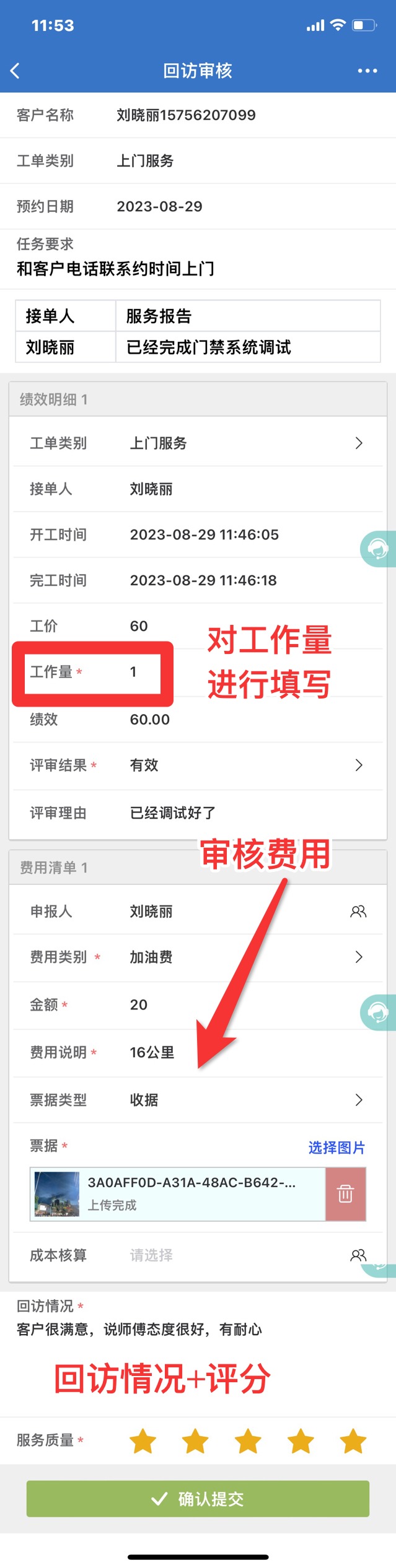Delete the uploaded receipt with the trash icon
The image size is (396, 1568).
345,1194
